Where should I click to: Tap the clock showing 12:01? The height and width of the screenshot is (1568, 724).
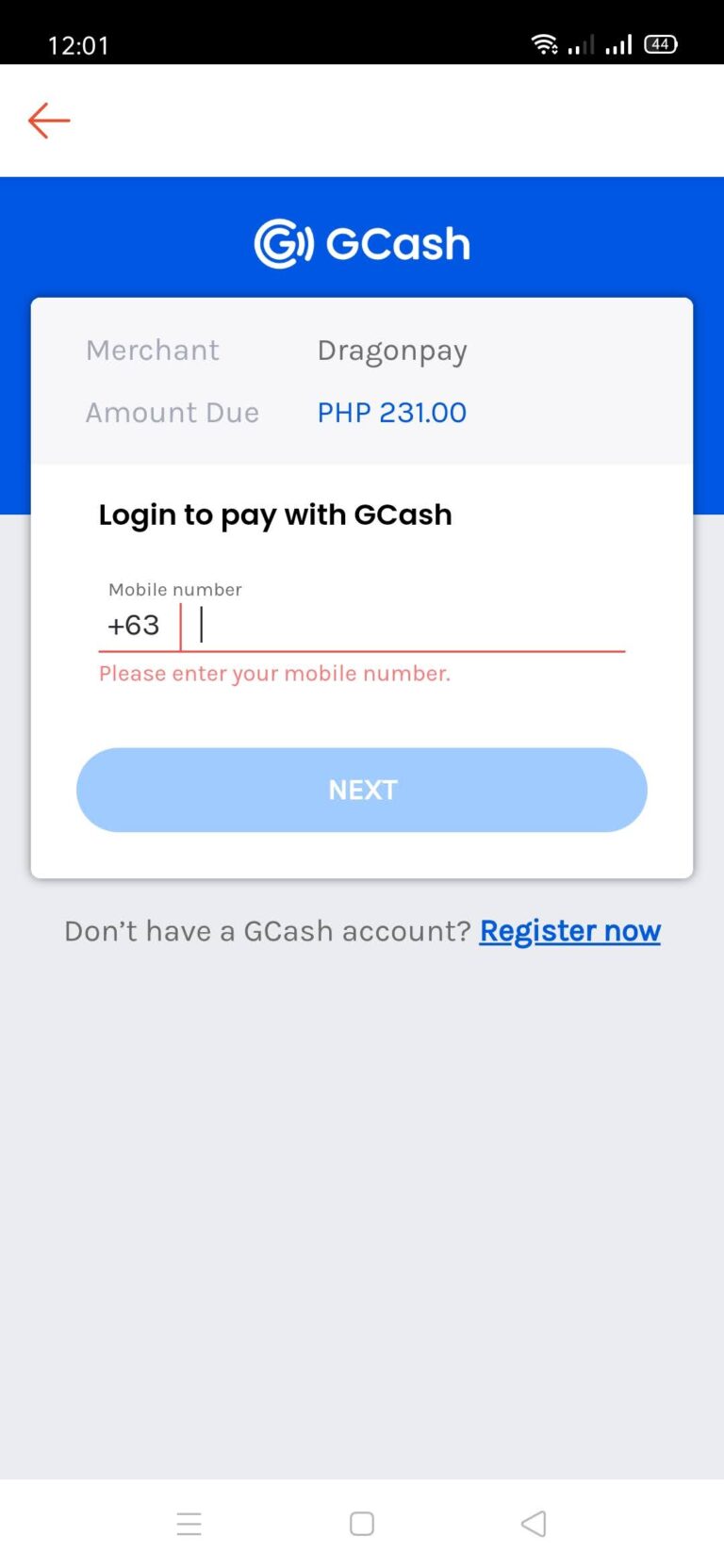pos(78,43)
